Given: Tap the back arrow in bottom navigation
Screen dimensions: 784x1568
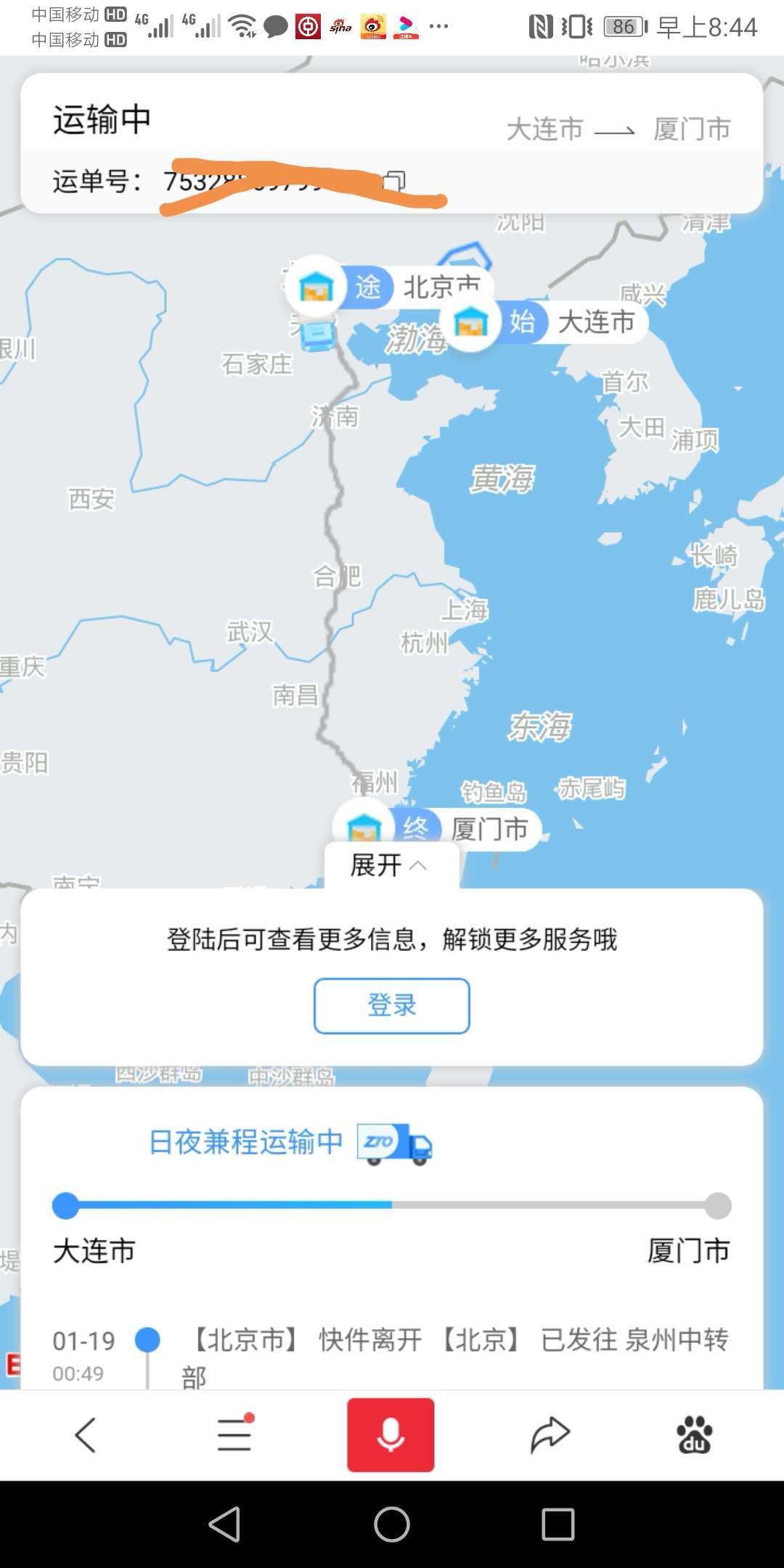Looking at the screenshot, I should [85, 1434].
